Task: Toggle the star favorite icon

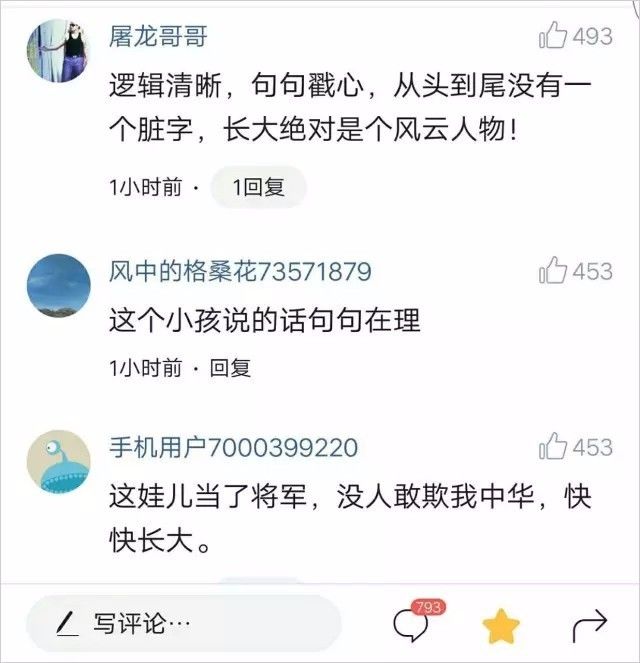Action: click(500, 626)
